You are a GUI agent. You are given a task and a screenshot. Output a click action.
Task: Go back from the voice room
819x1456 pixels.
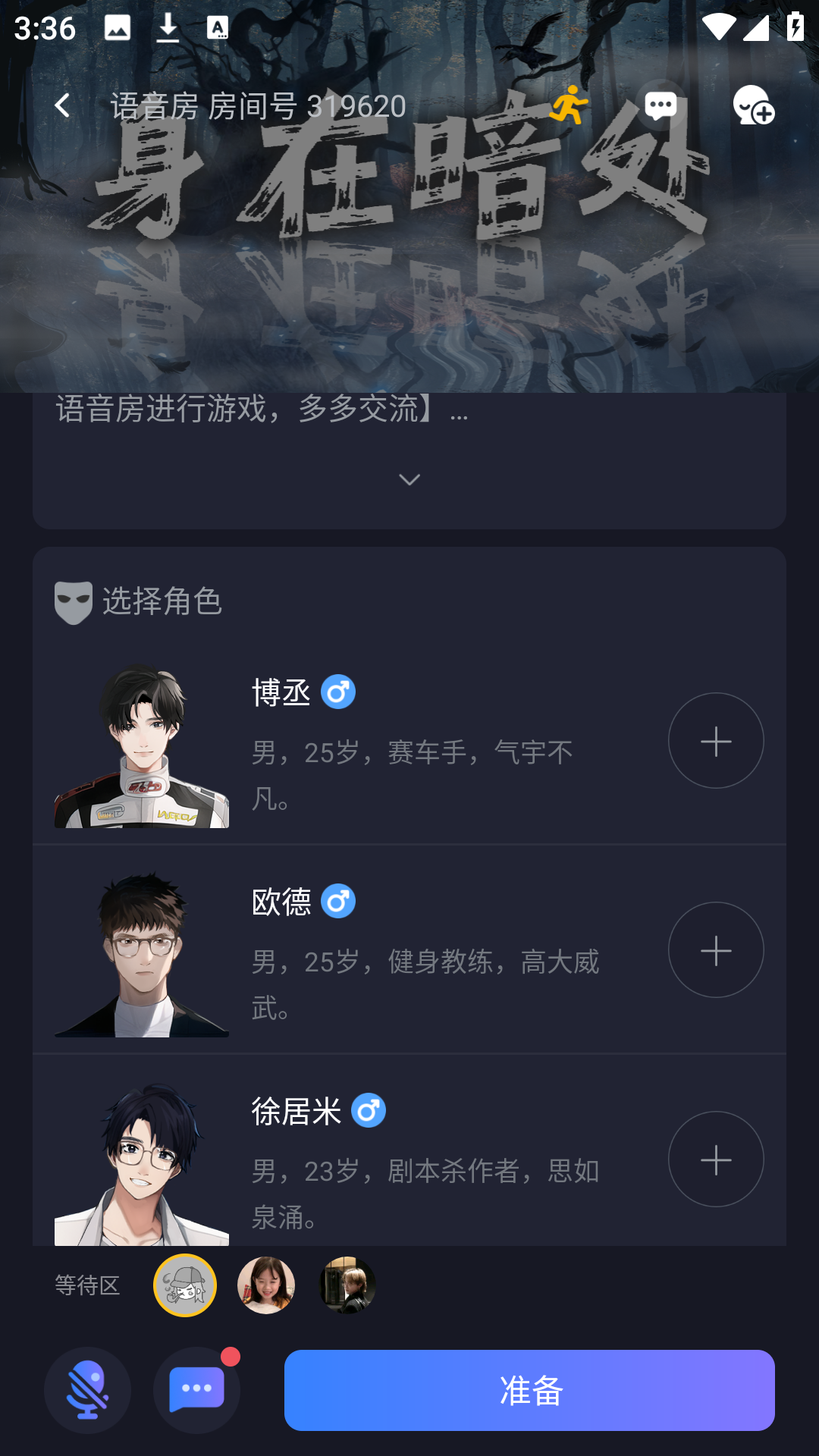pos(62,105)
